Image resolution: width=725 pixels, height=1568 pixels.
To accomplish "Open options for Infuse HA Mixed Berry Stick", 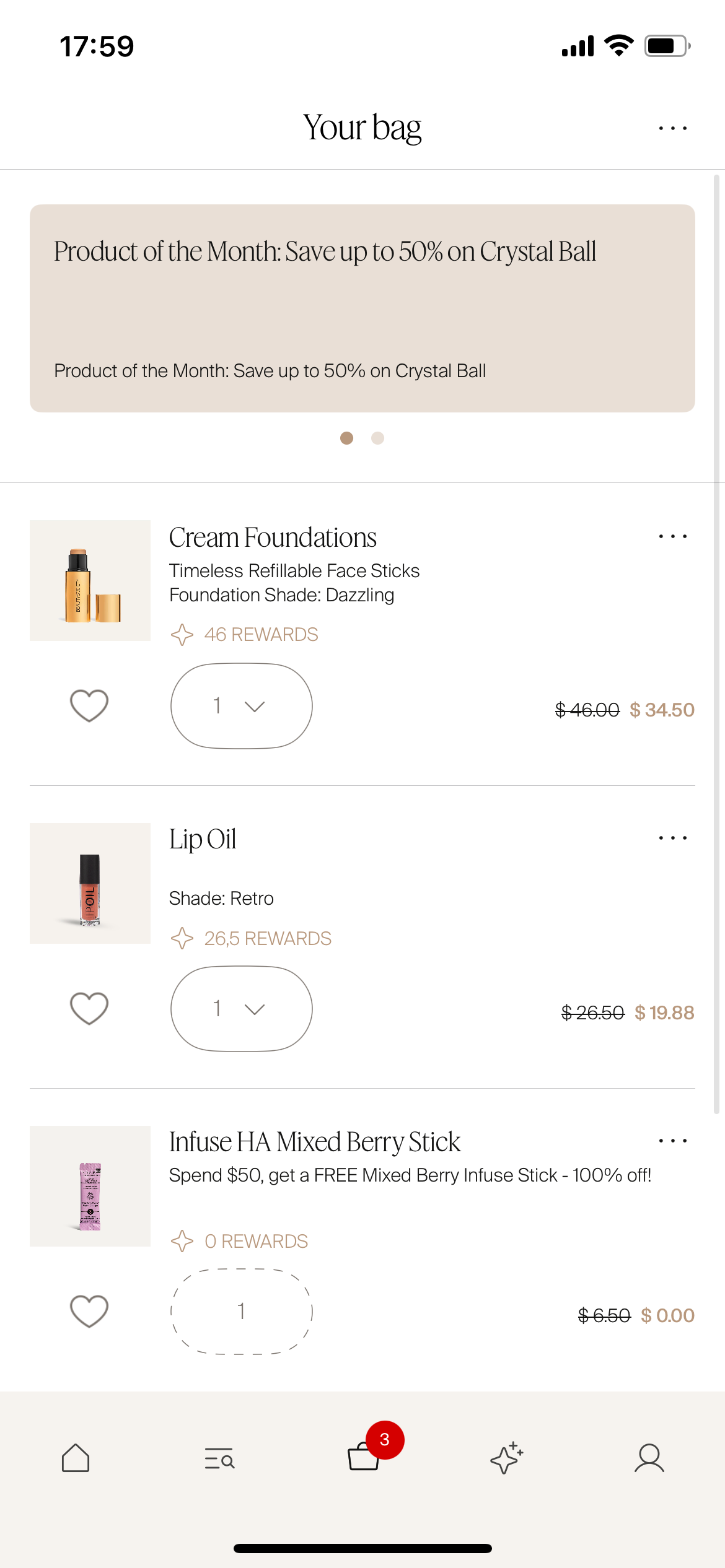I will pyautogui.click(x=672, y=1141).
